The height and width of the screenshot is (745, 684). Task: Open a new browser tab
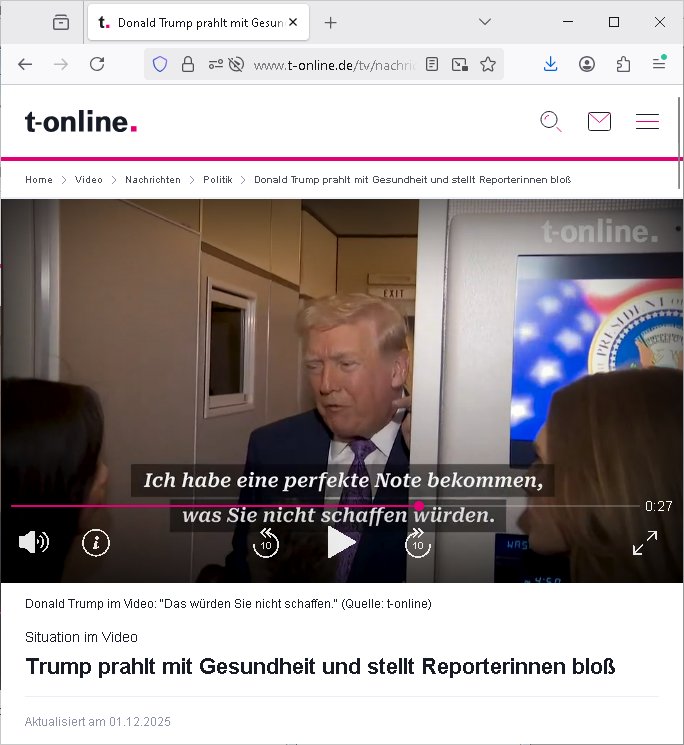coord(331,22)
